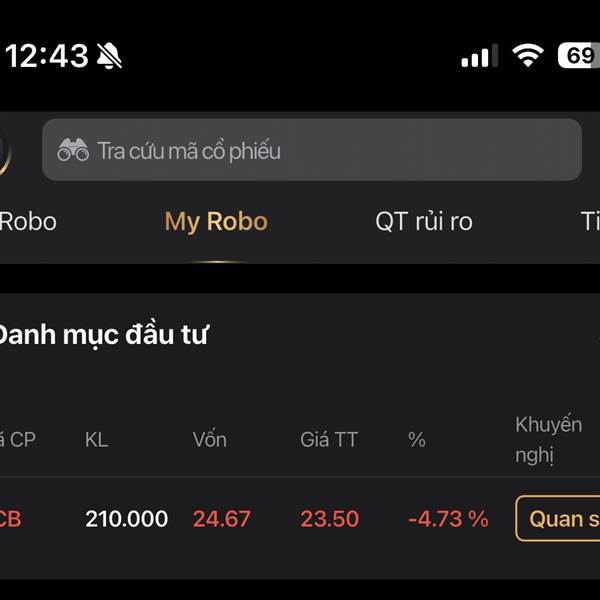600x600 pixels.
Task: Open the stock code search field
Action: (312, 150)
